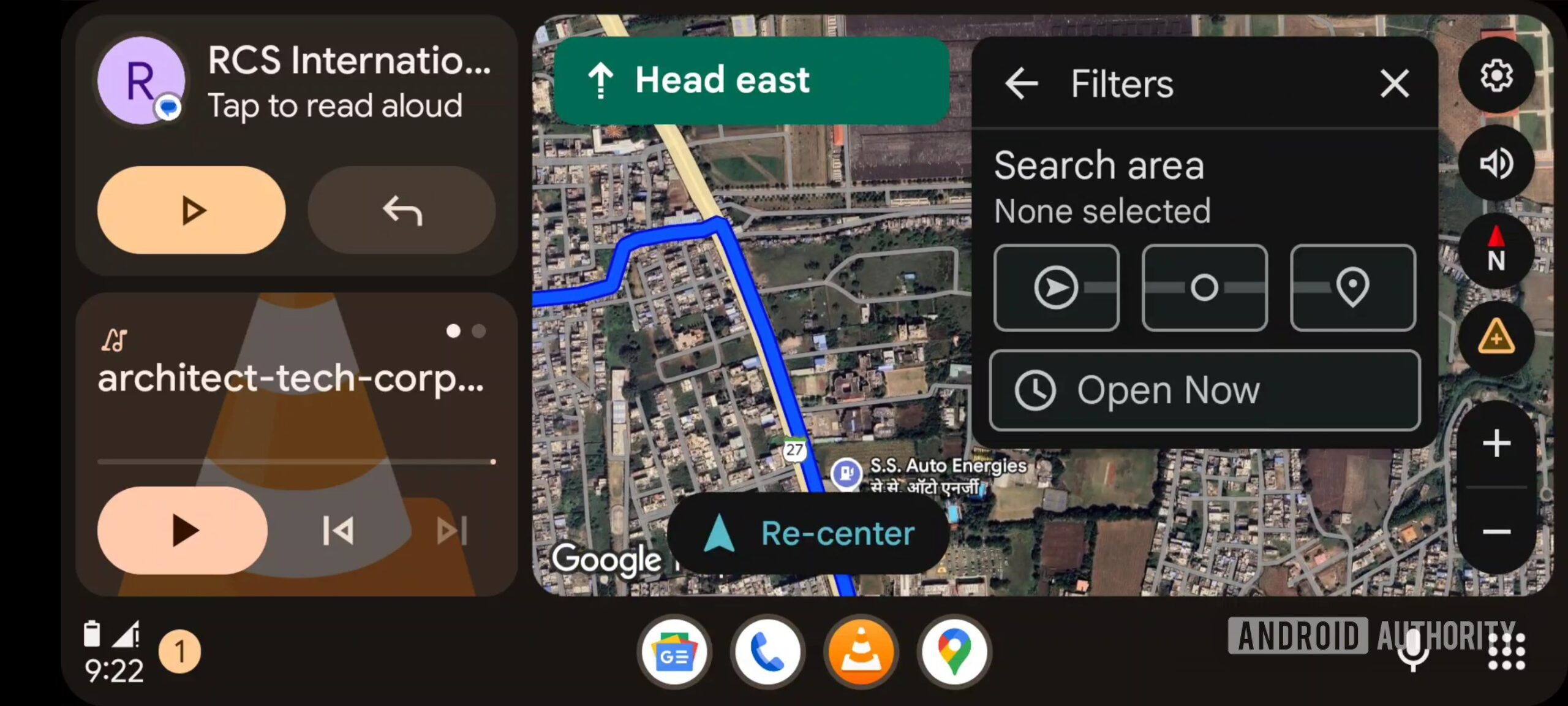
Task: Open the Phone app from the dock
Action: point(767,653)
